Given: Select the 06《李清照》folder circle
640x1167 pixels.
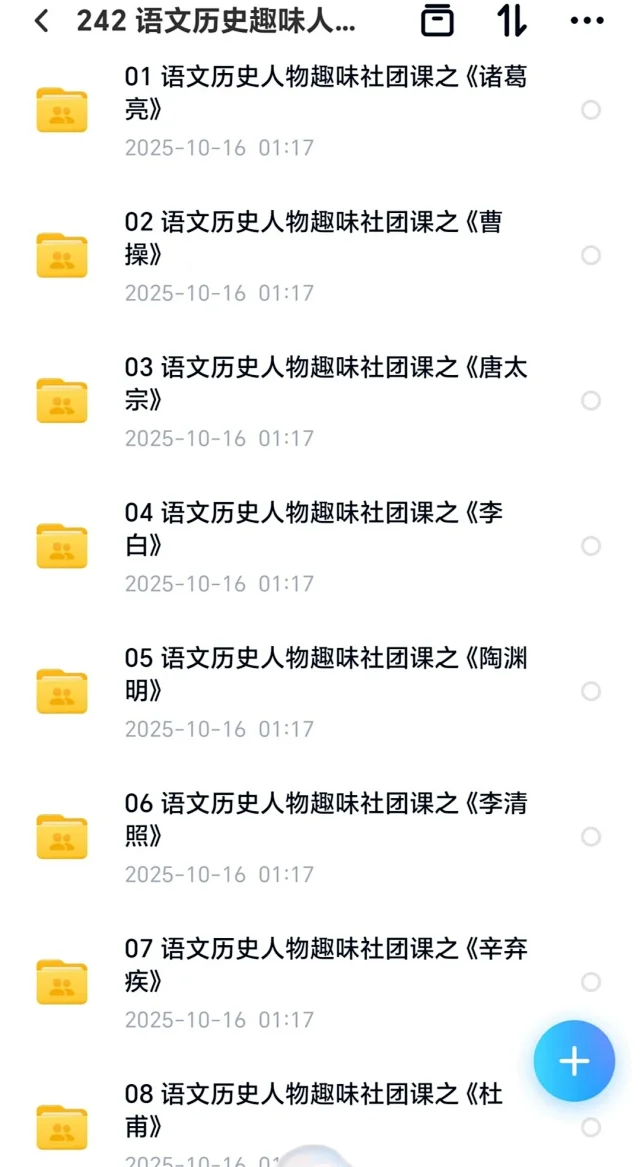Looking at the screenshot, I should pos(591,837).
